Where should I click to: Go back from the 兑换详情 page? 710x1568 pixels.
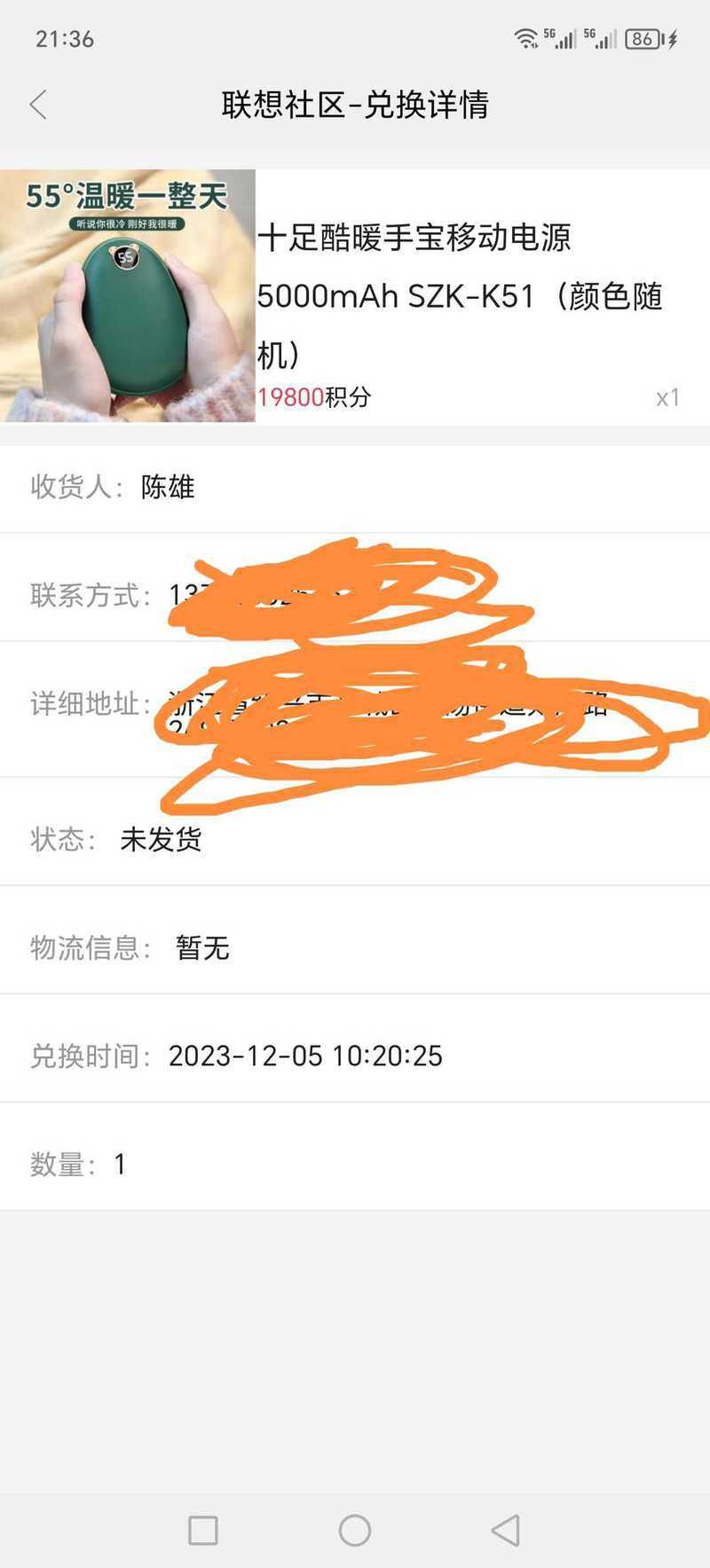(x=37, y=105)
